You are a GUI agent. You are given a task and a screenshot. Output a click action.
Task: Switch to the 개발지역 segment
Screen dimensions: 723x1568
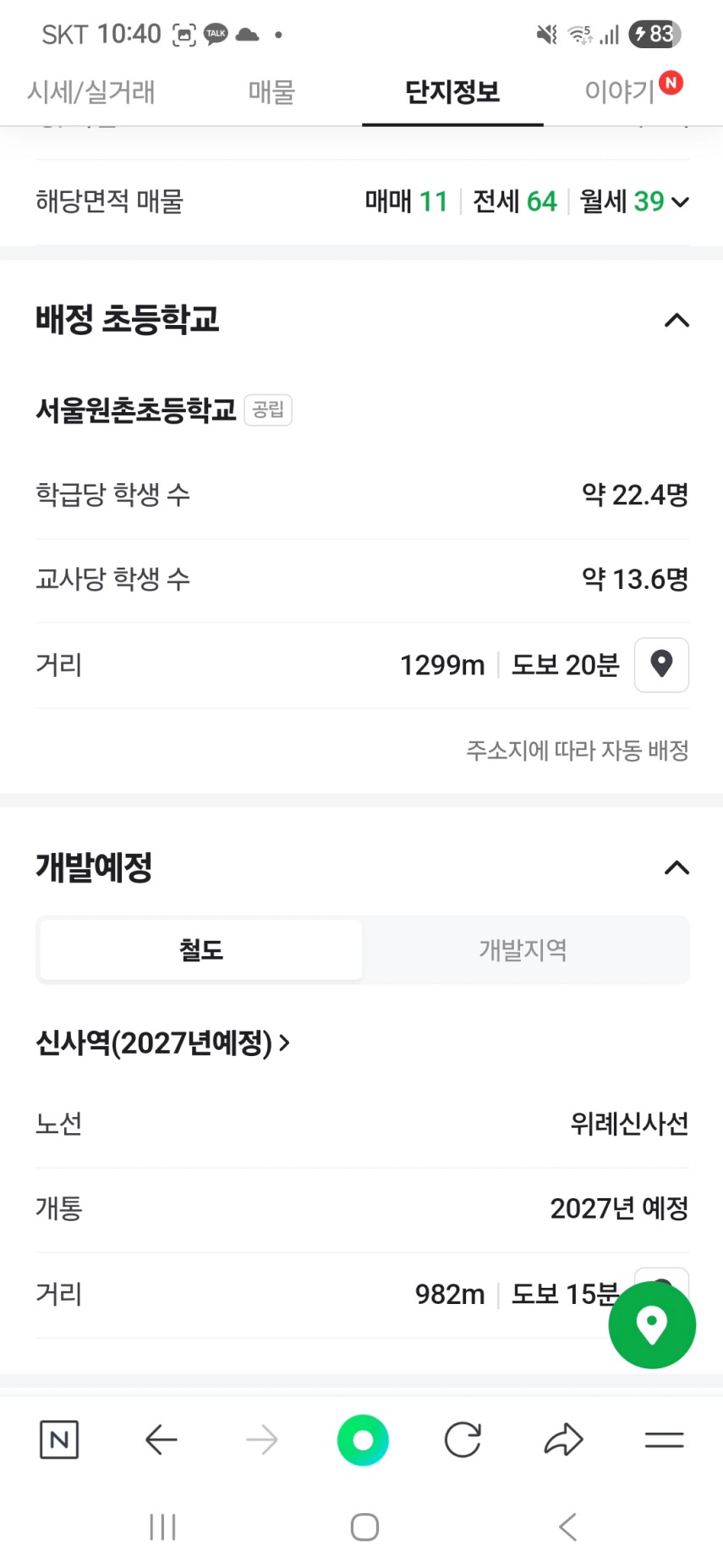click(x=523, y=950)
